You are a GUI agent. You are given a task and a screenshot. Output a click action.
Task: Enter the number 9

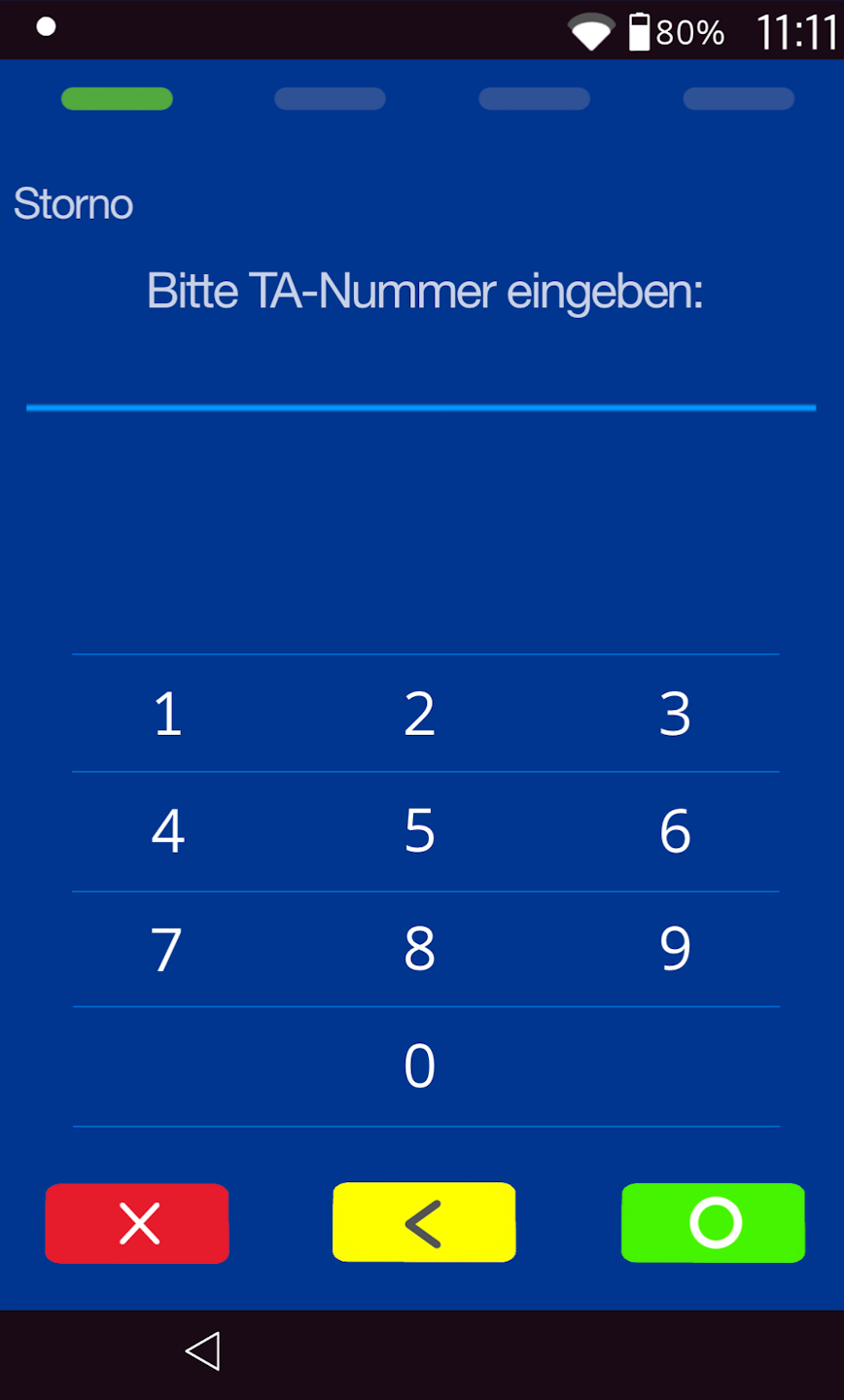(x=675, y=949)
